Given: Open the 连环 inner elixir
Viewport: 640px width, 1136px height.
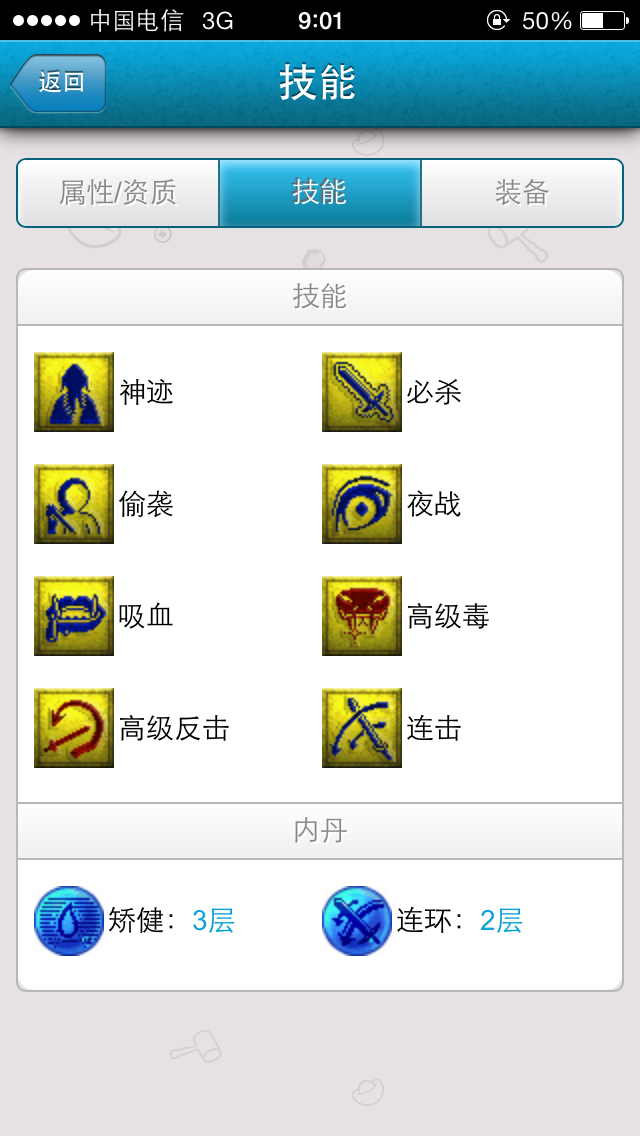Looking at the screenshot, I should (357, 921).
